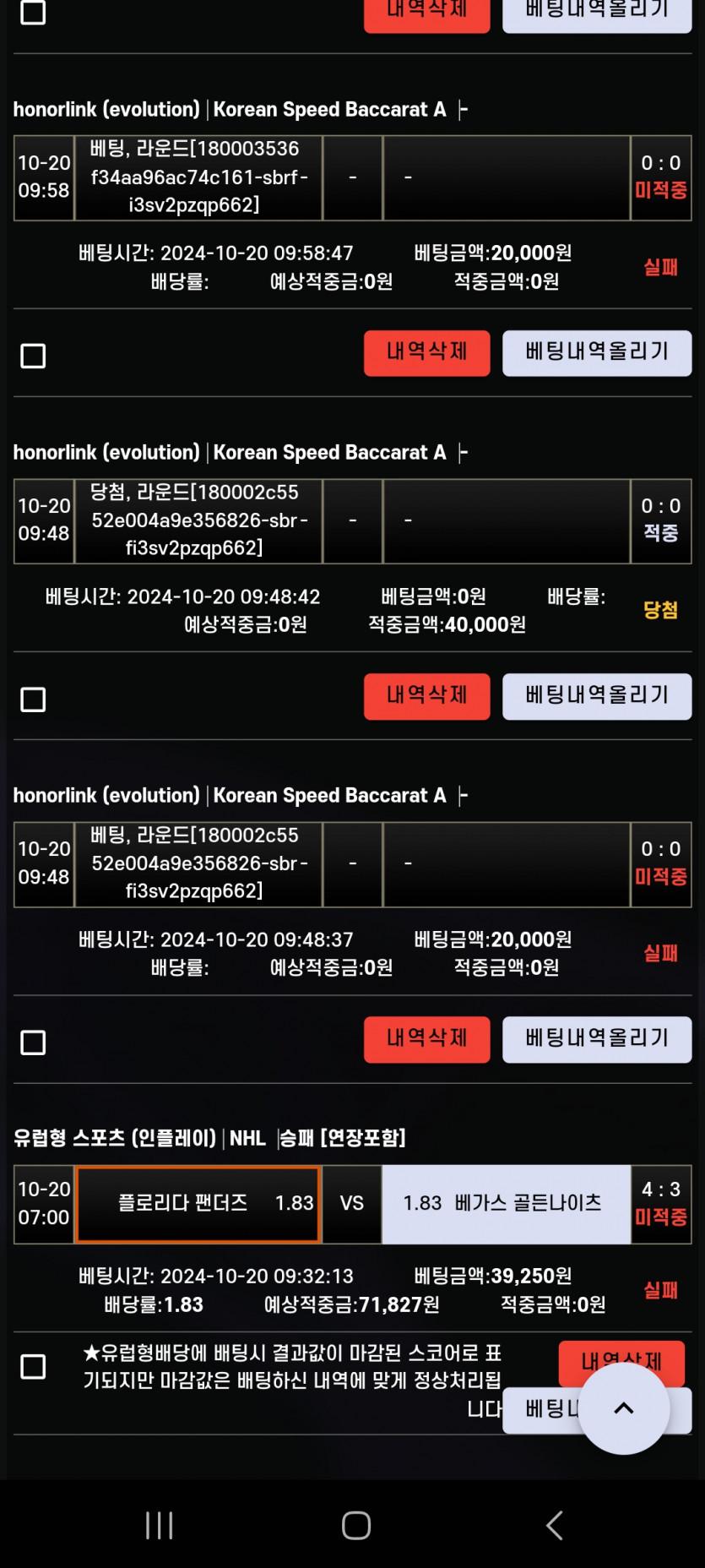Delete the 09:48:37 baccarat bet record
This screenshot has width=705, height=1568.
point(426,1039)
